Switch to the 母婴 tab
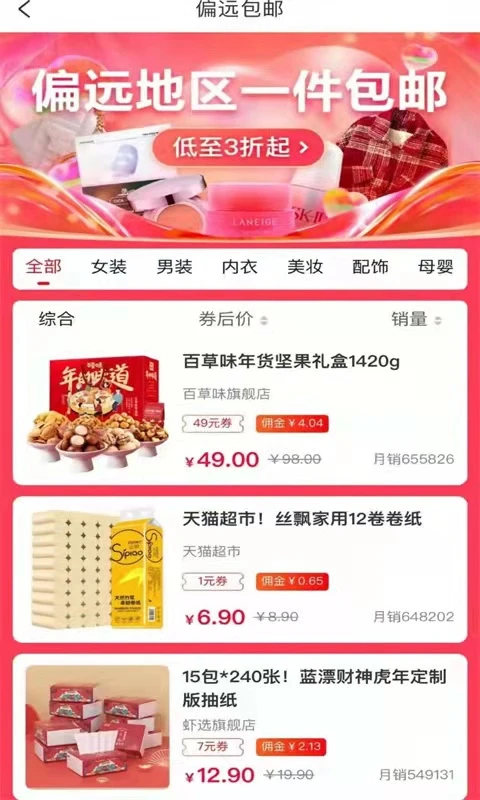This screenshot has width=480, height=800. point(436,267)
